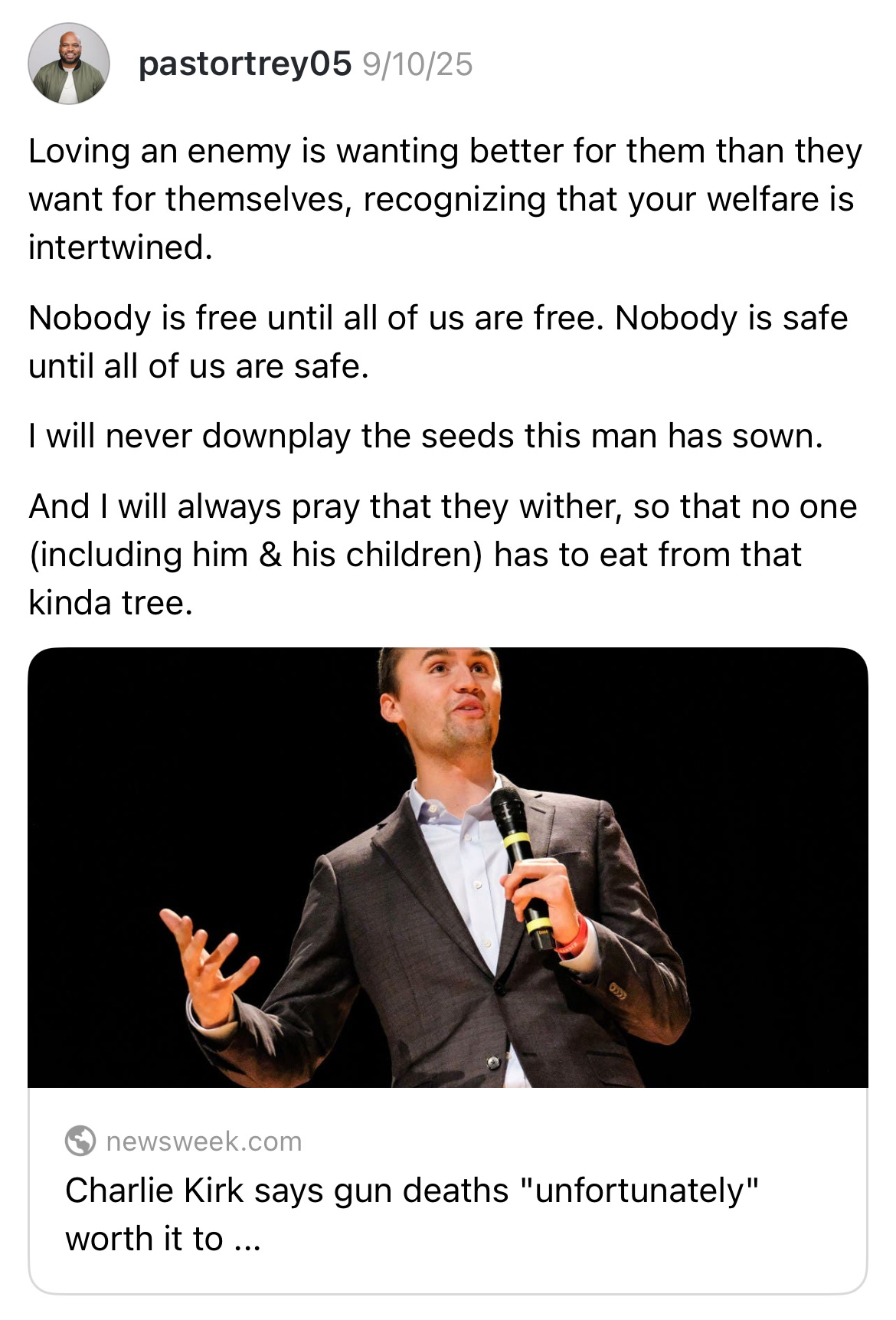Tap the pastortrey05 username
Screen dimensions: 896x1320
[x=244, y=64]
